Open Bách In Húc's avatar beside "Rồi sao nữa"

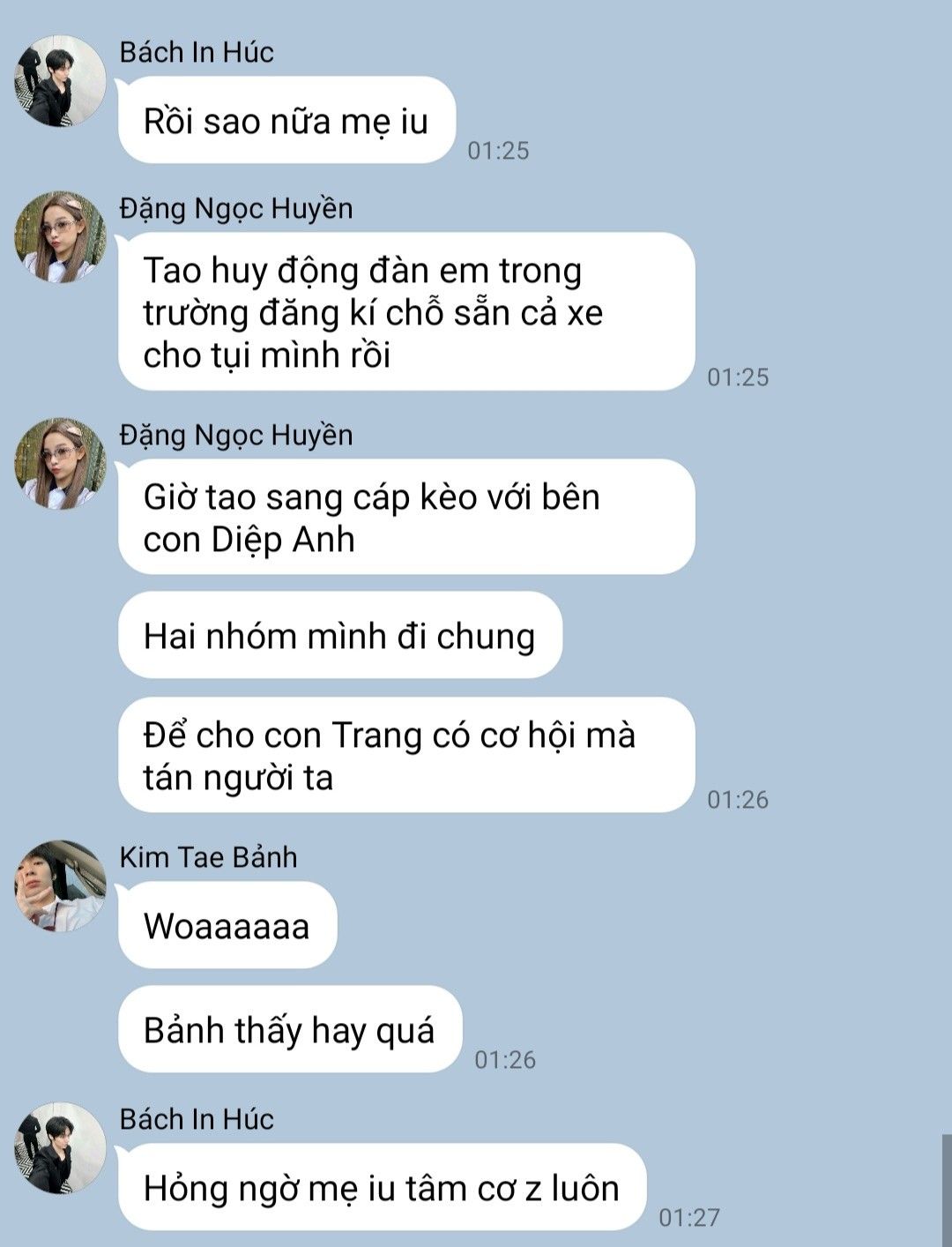tap(60, 81)
